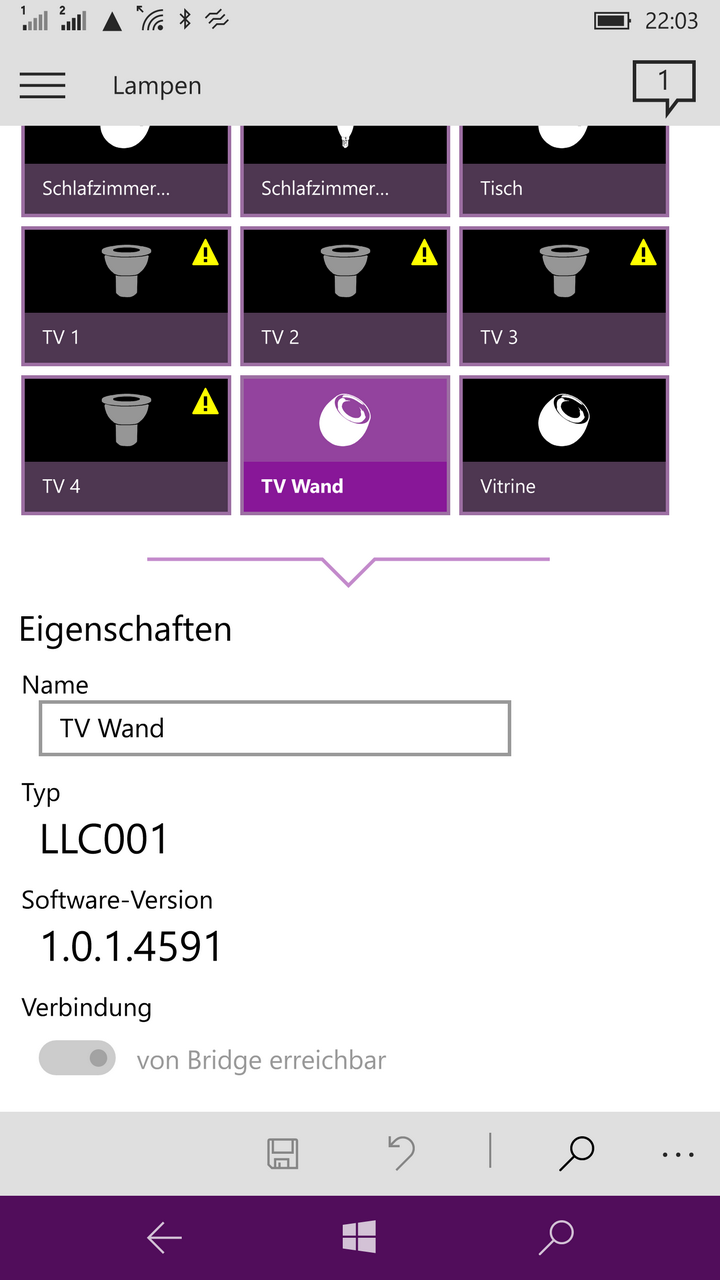This screenshot has width=720, height=1280.
Task: Tap the undo arrow icon
Action: click(401, 1153)
